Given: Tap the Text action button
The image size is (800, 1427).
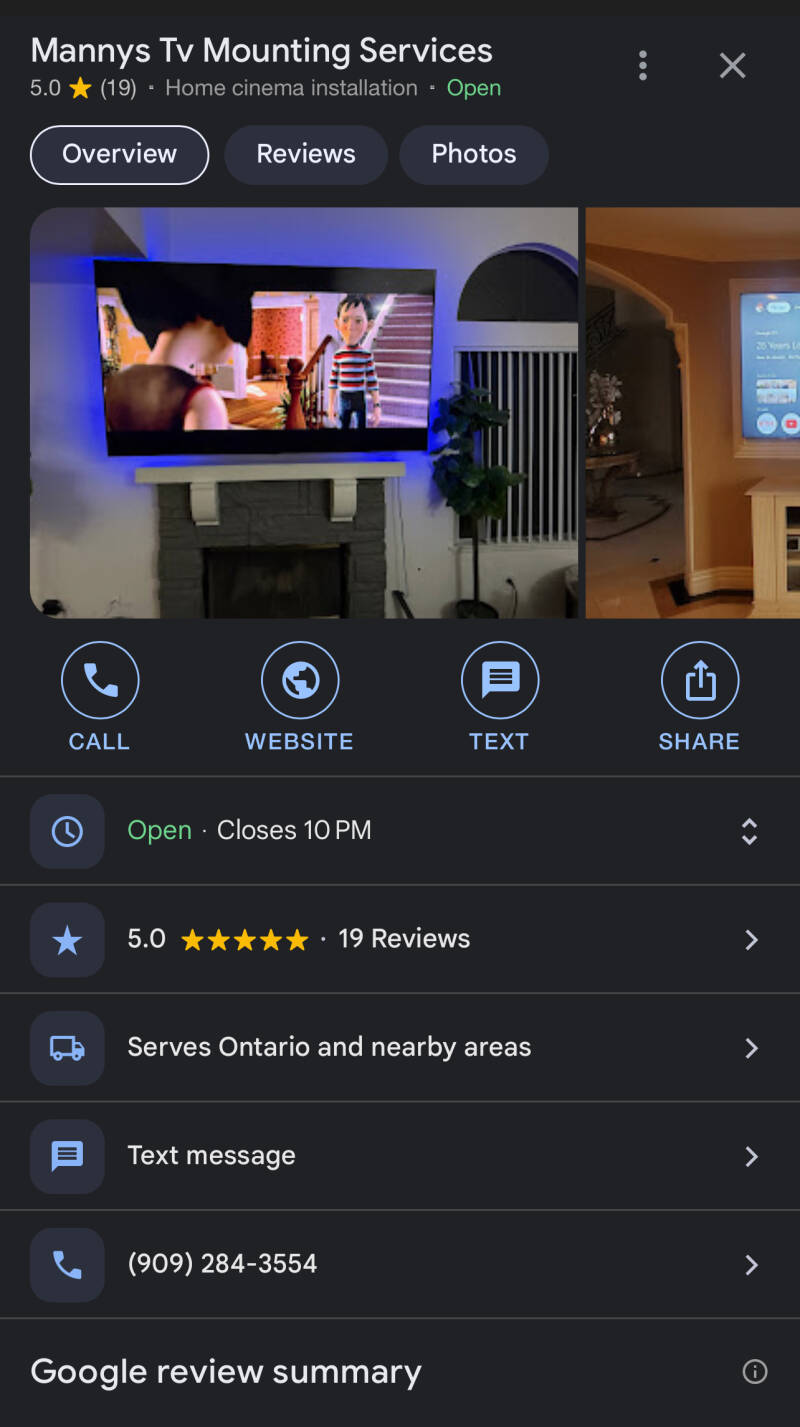Looking at the screenshot, I should [499, 696].
